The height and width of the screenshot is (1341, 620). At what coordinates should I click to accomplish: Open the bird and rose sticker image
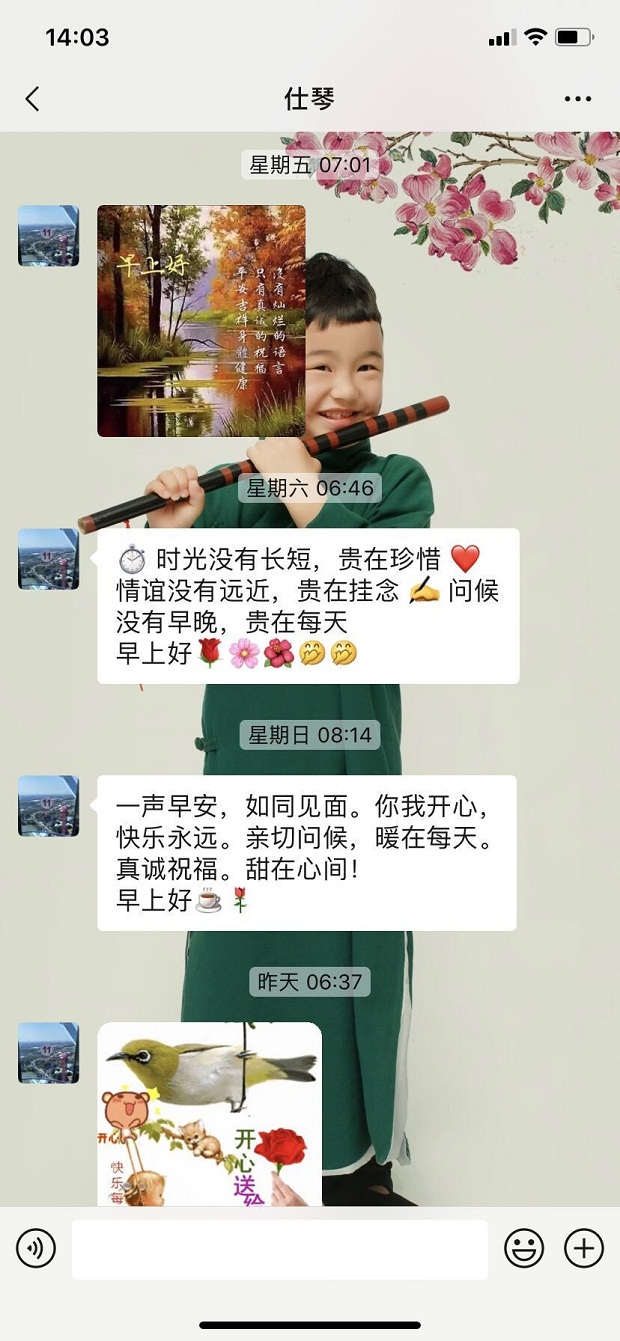(210, 1113)
